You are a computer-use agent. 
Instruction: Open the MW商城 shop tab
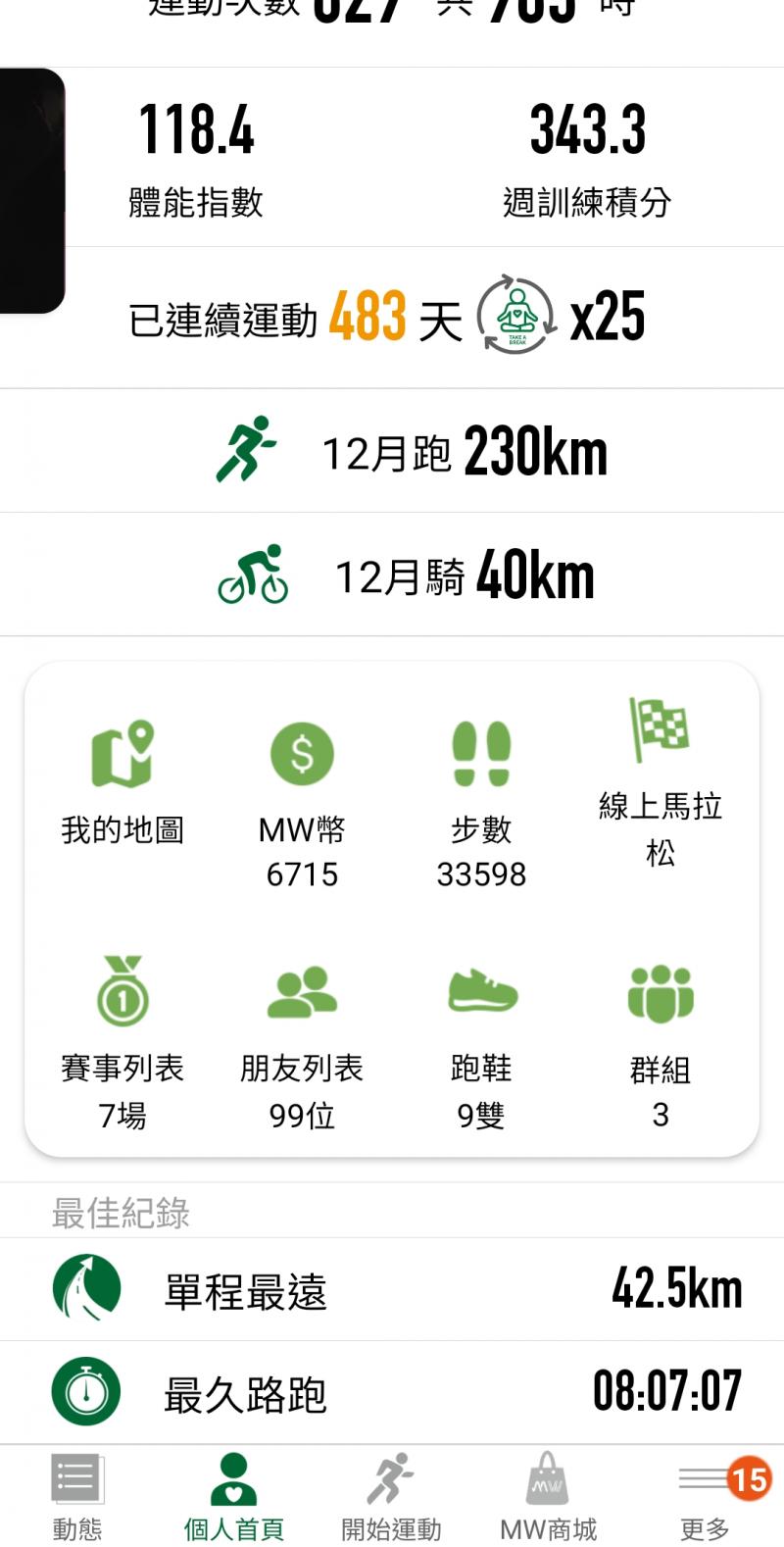[548, 1497]
